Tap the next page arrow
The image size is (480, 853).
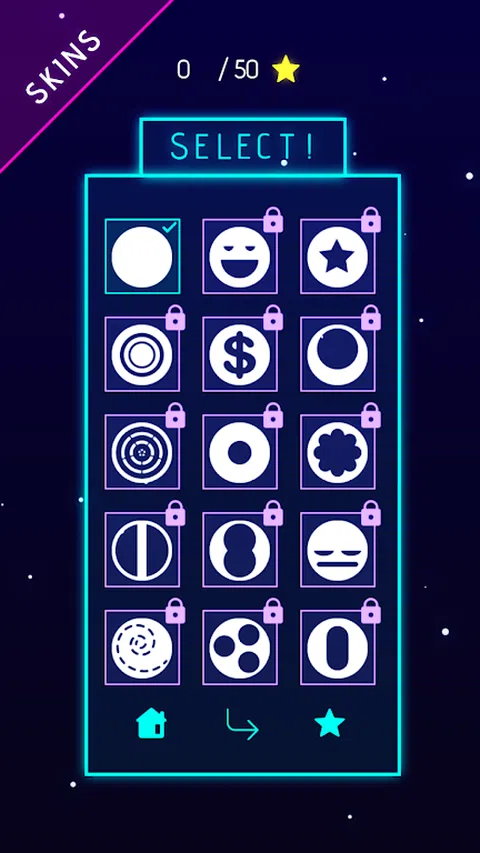click(x=242, y=724)
